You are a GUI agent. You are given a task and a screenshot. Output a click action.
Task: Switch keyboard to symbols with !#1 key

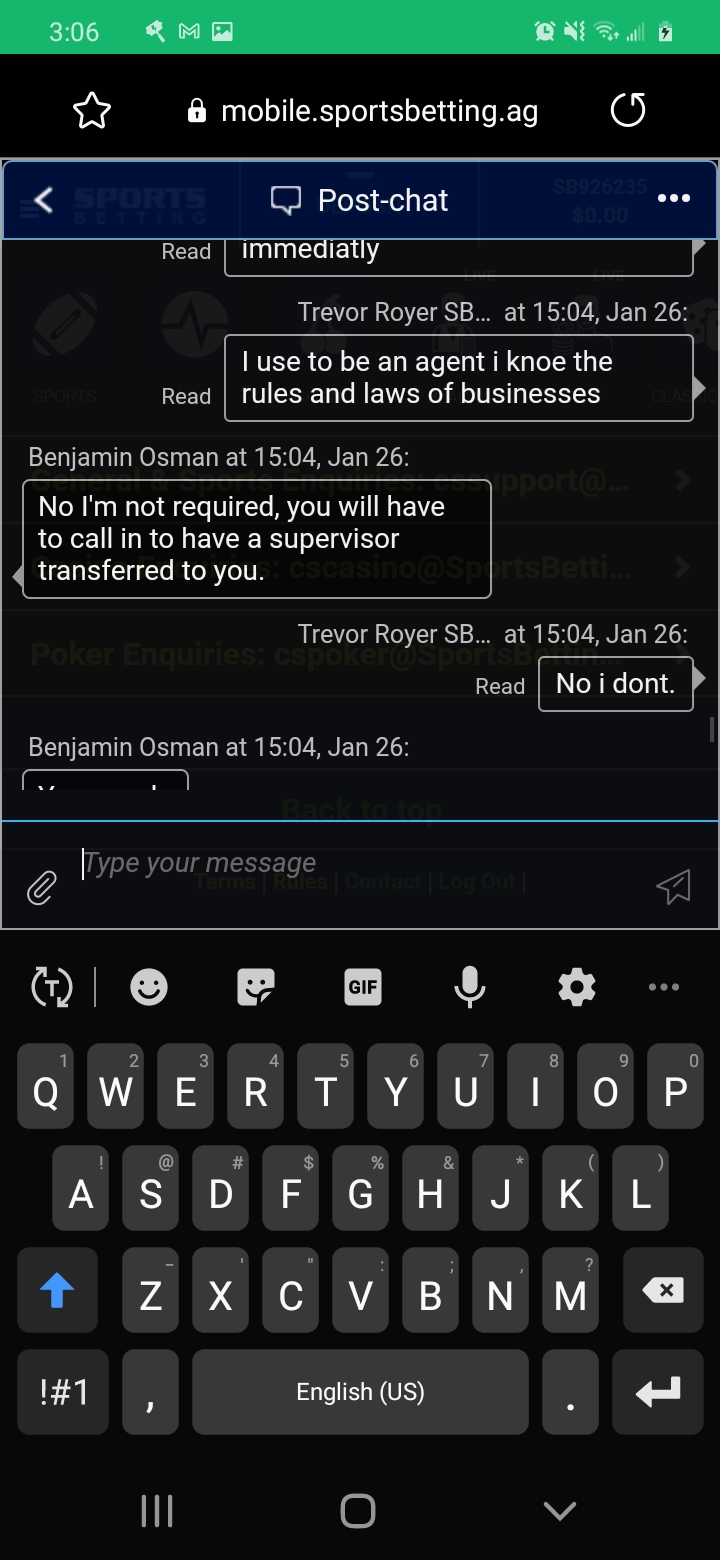point(64,1392)
